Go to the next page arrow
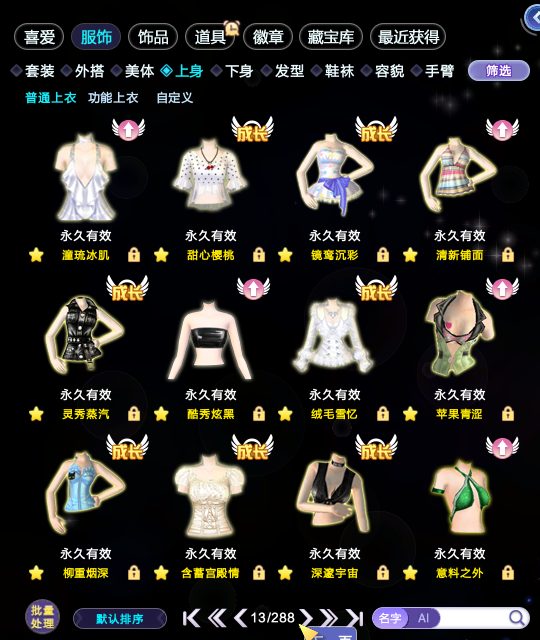Viewport: 540px width, 640px height. pyautogui.click(x=306, y=618)
